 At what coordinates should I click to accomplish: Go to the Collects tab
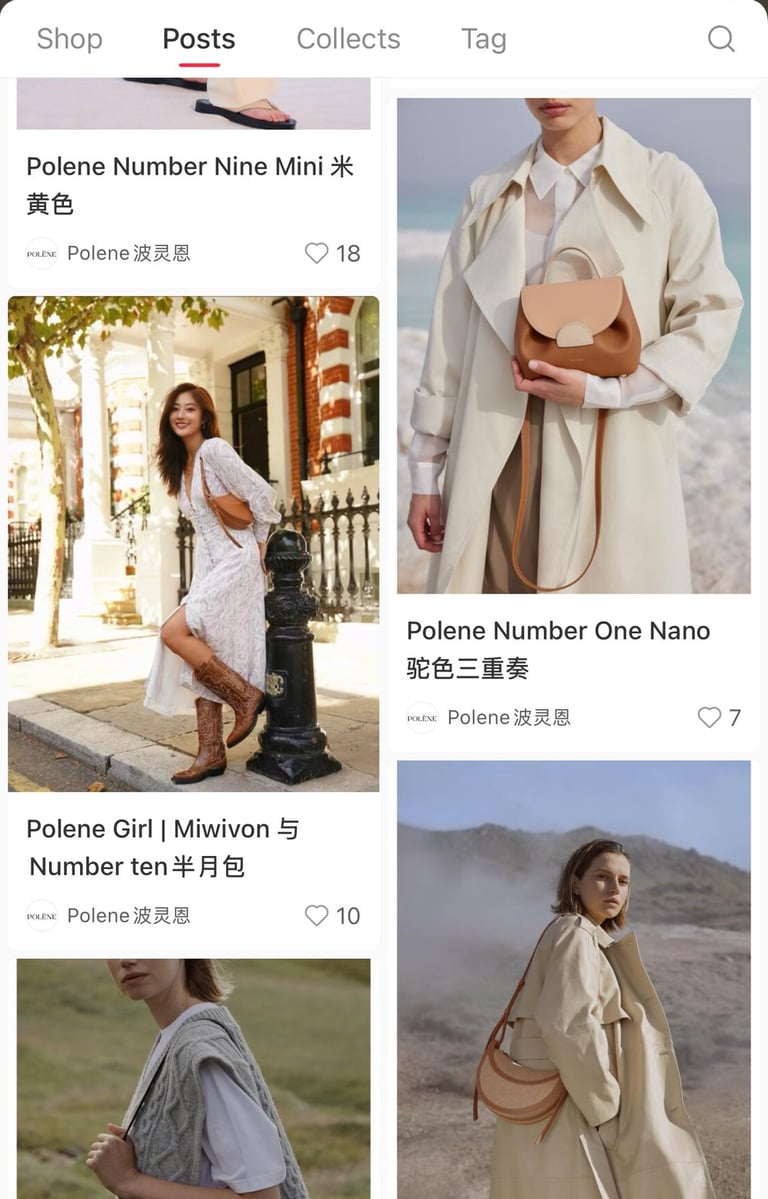tap(348, 39)
